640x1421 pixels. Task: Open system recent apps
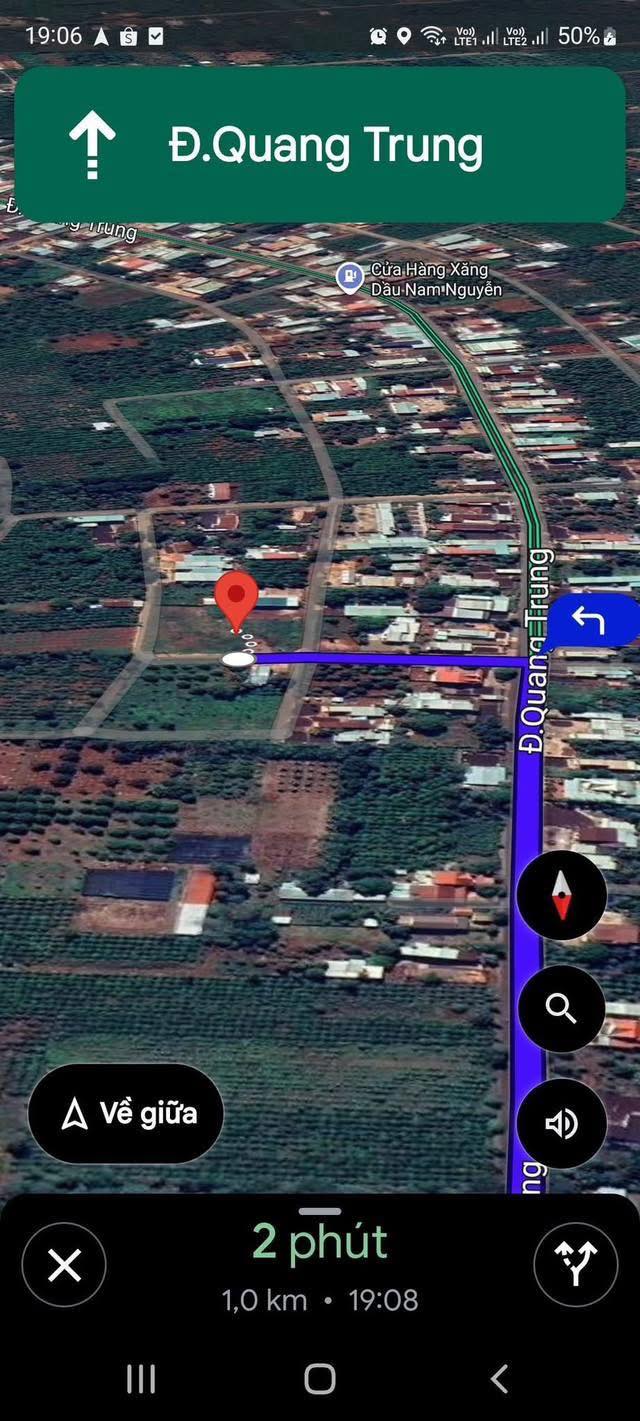[x=141, y=1379]
